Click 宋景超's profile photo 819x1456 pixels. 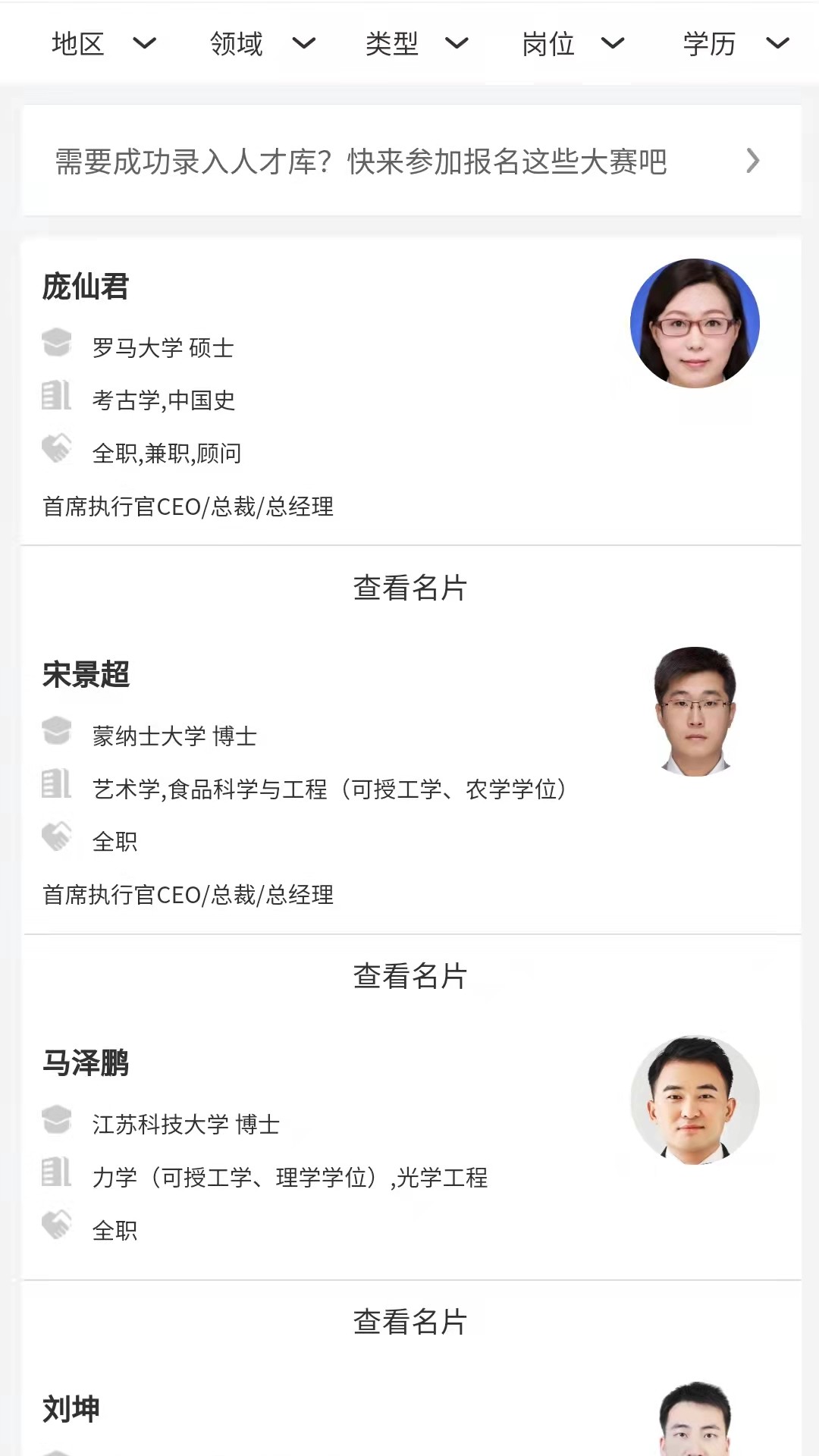[695, 711]
